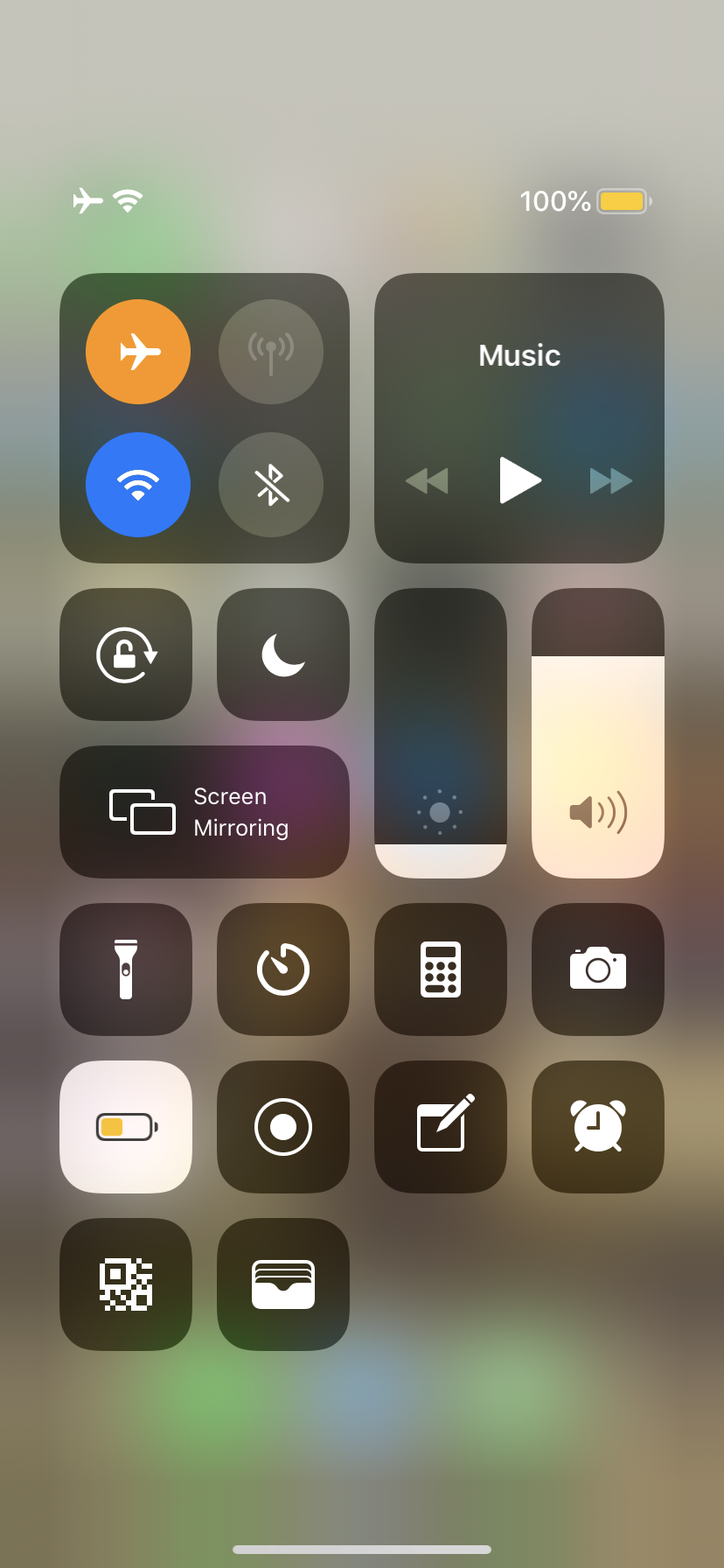The image size is (724, 1568).
Task: Turn on Bluetooth
Action: pyautogui.click(x=271, y=485)
